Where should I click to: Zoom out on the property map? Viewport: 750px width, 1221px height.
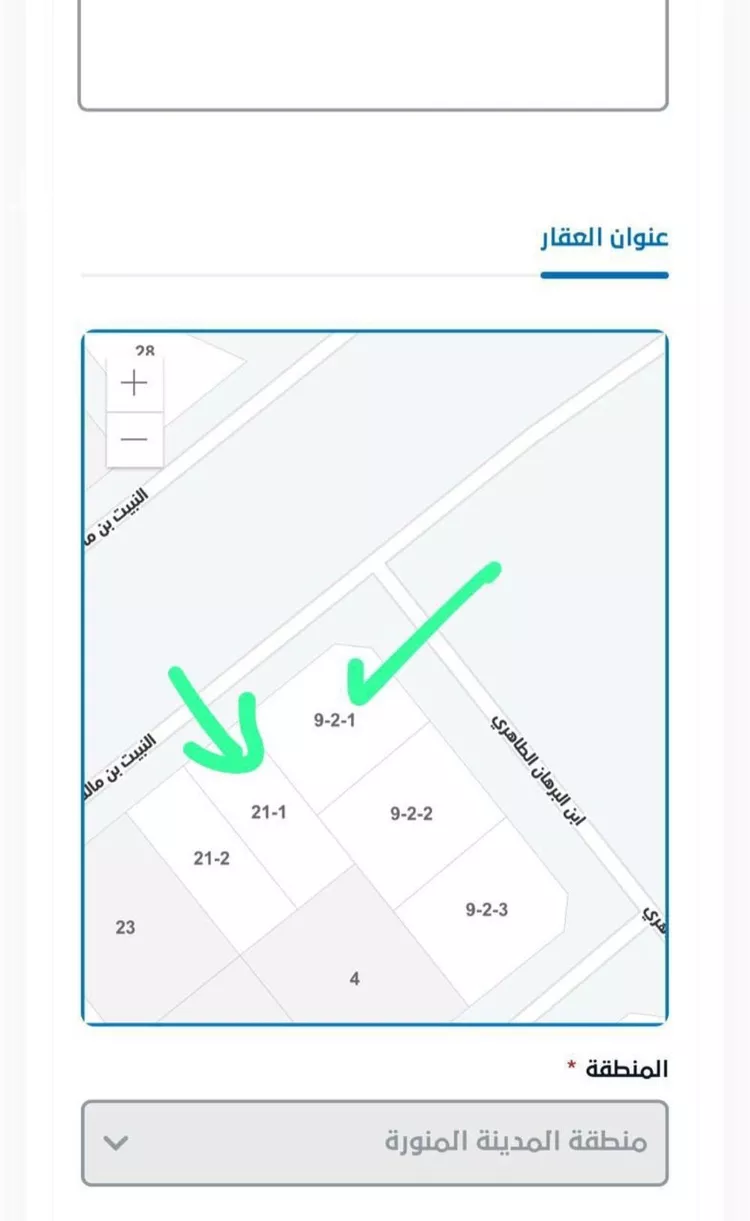point(134,439)
